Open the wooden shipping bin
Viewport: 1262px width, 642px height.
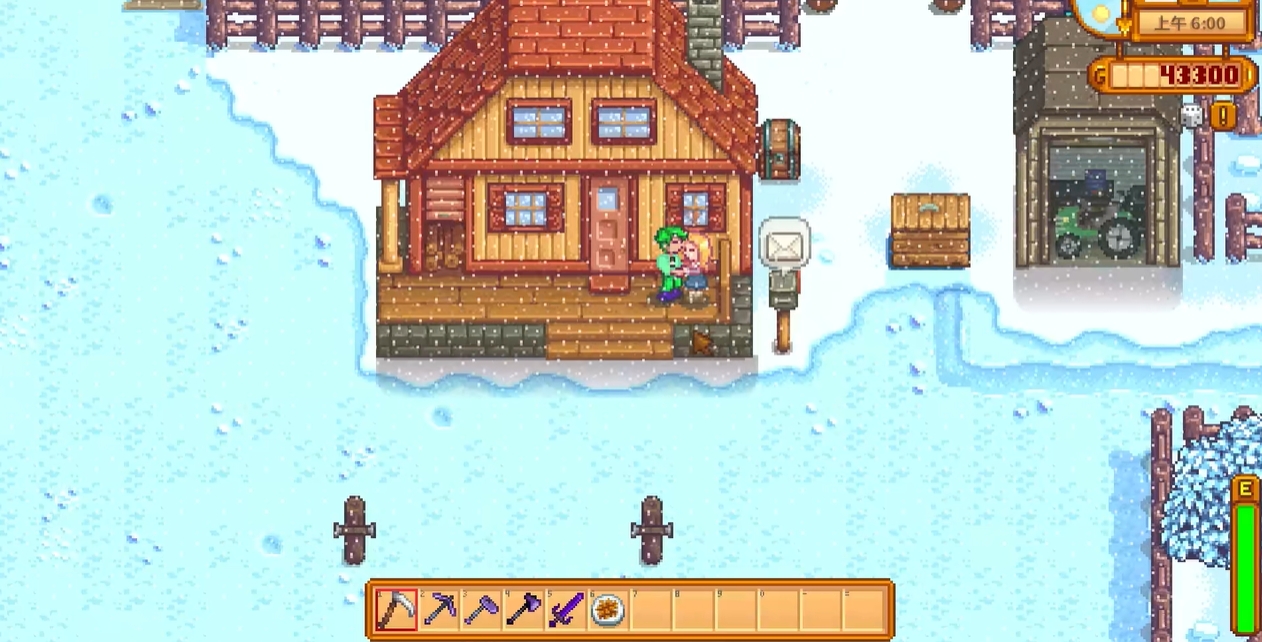tap(930, 230)
